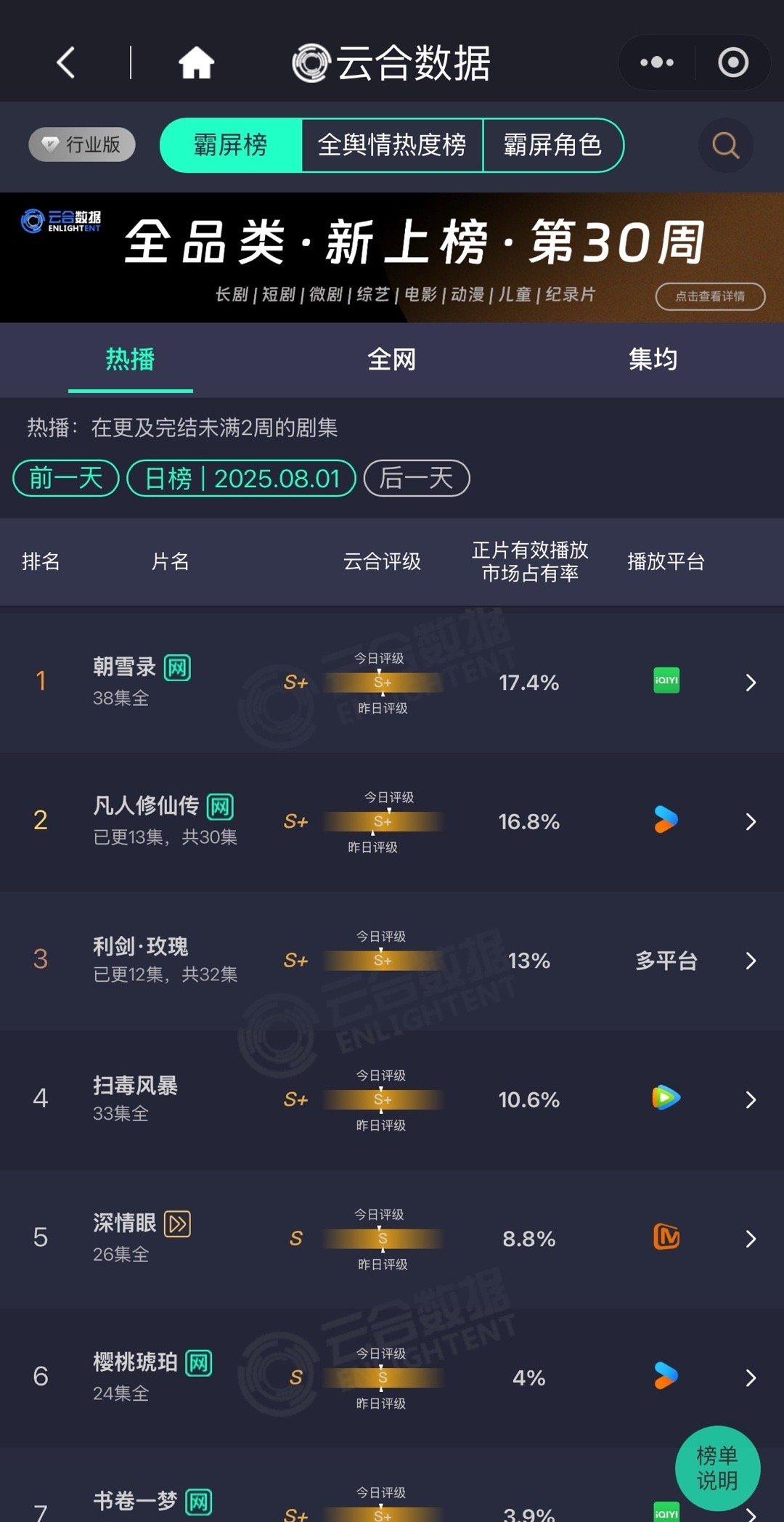Viewport: 784px width, 1522px height.
Task: Tap 点击查看详情 on the banner
Action: point(710,296)
